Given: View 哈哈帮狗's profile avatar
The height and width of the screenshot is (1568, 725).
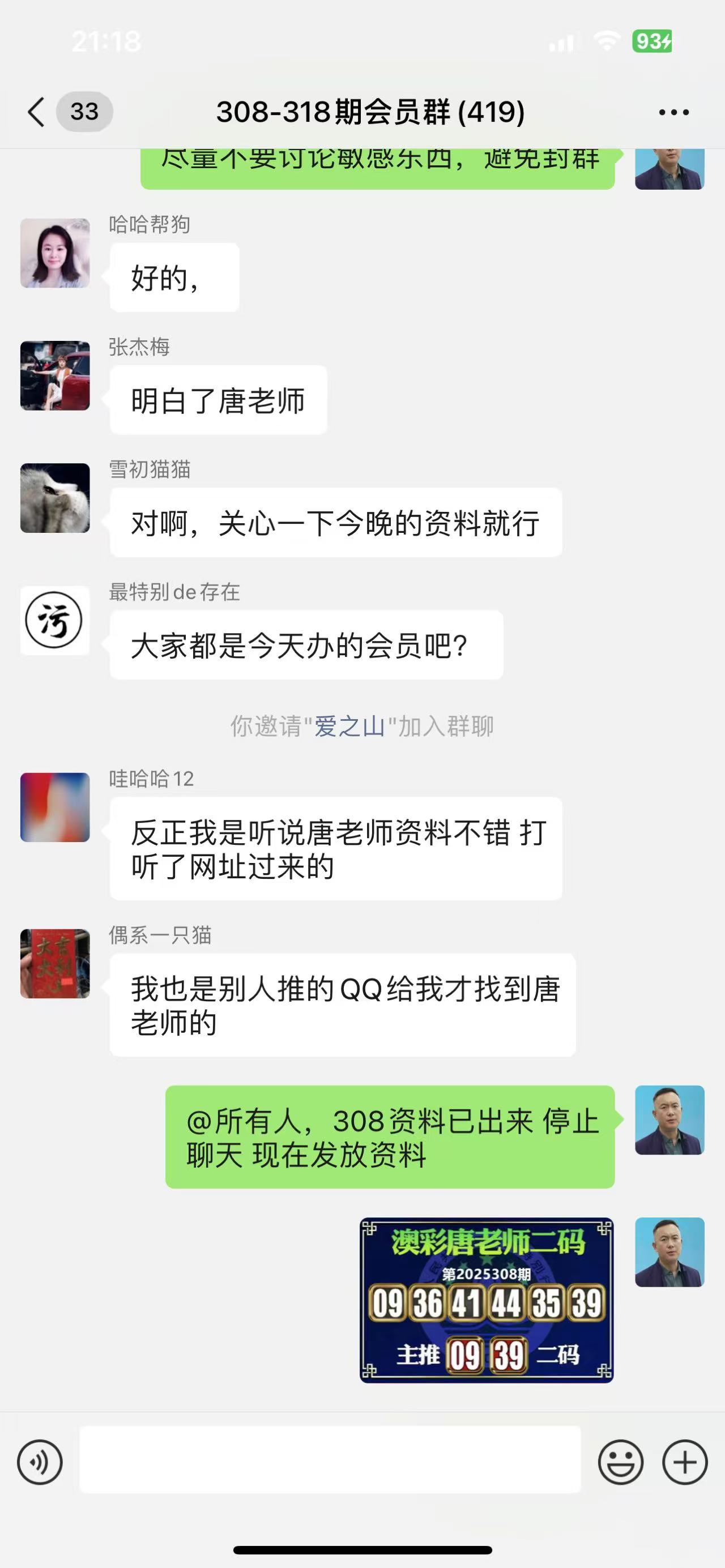Looking at the screenshot, I should click(55, 253).
